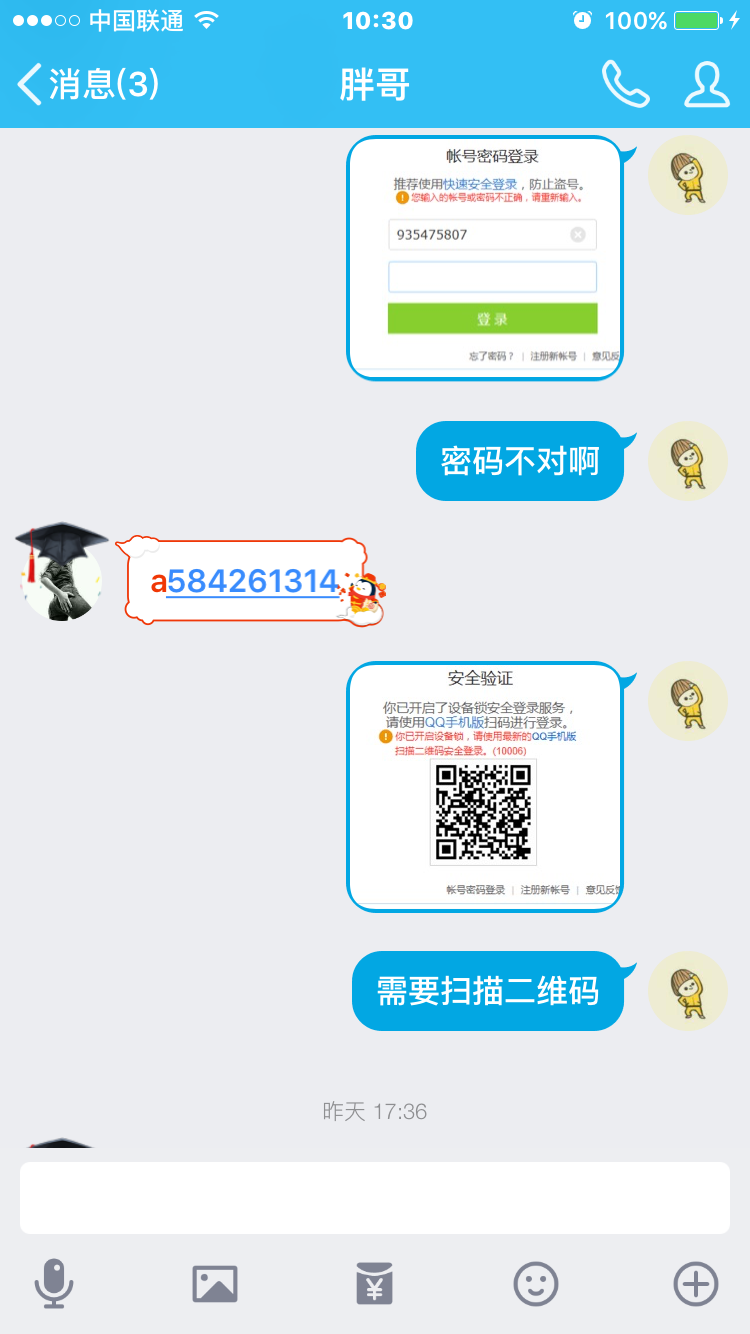This screenshot has height=1334, width=750.
Task: Go back to the 消息(3) list
Action: tap(88, 84)
